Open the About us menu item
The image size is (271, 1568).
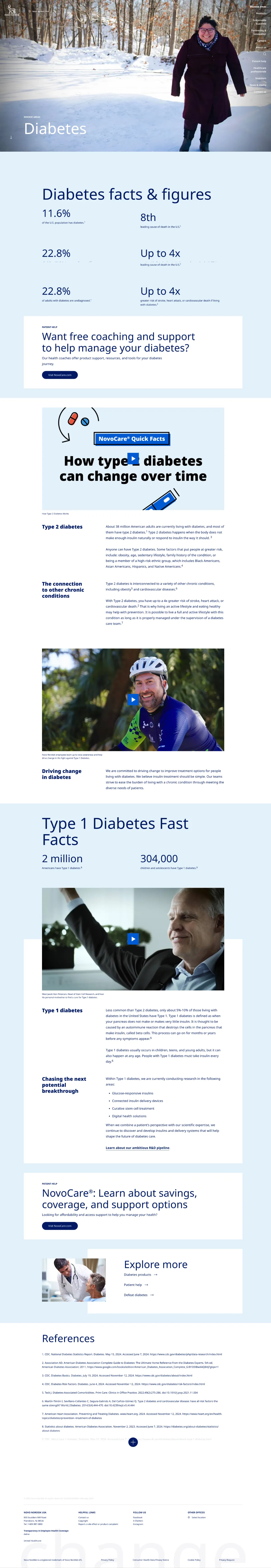pos(261,47)
